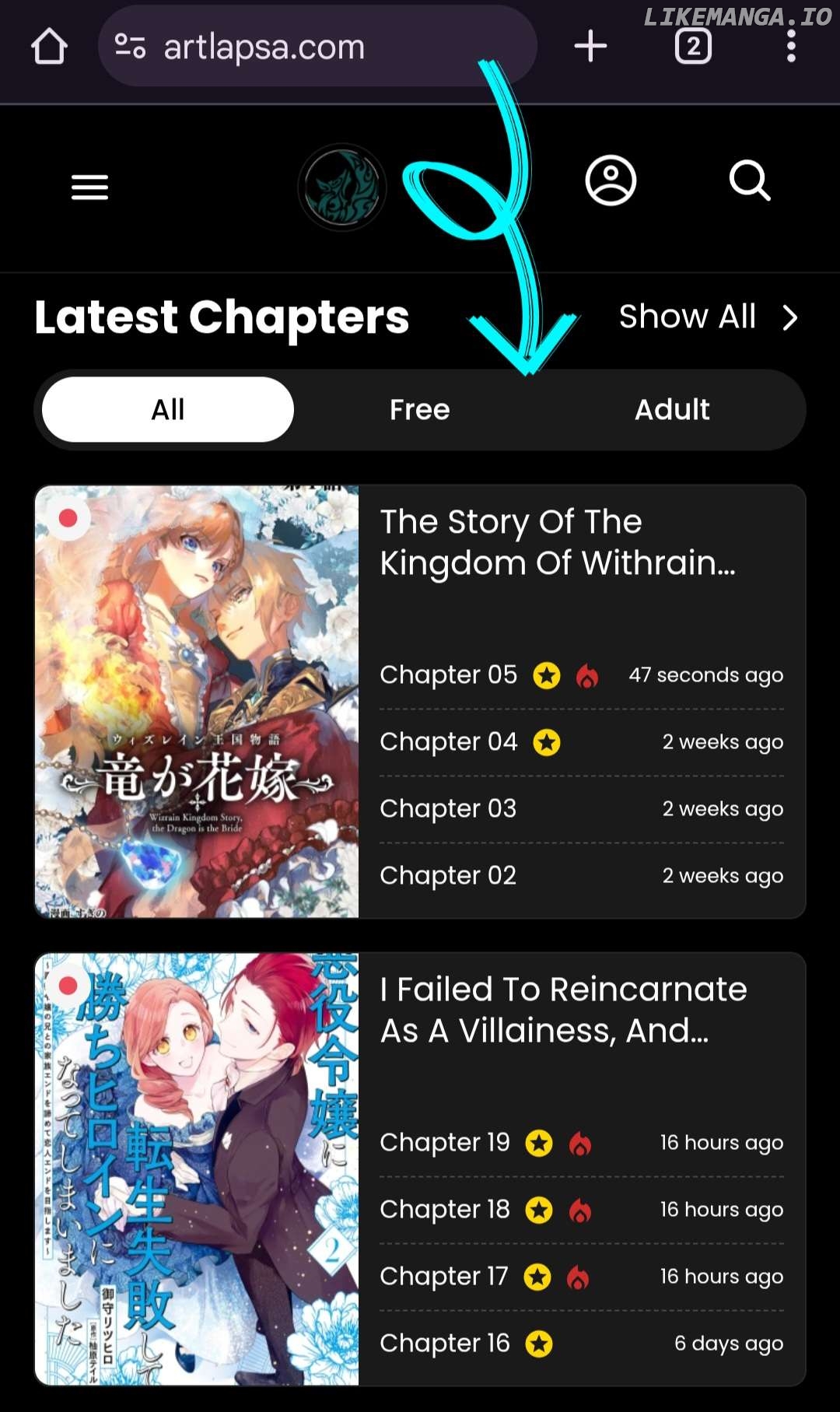840x1412 pixels.
Task: Open Chapter 17 of Villainess series
Action: pyautogui.click(x=444, y=1276)
